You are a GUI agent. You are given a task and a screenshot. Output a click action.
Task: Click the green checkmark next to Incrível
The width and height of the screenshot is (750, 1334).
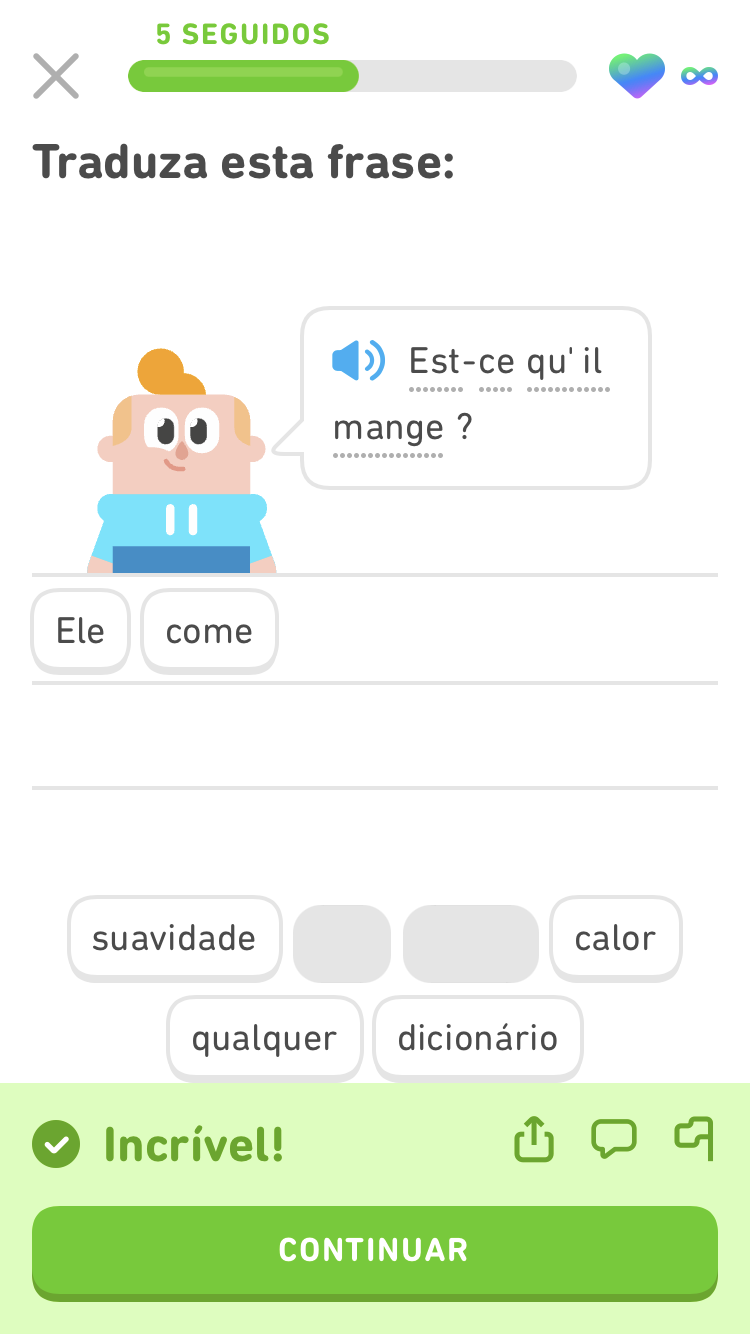pos(56,1144)
